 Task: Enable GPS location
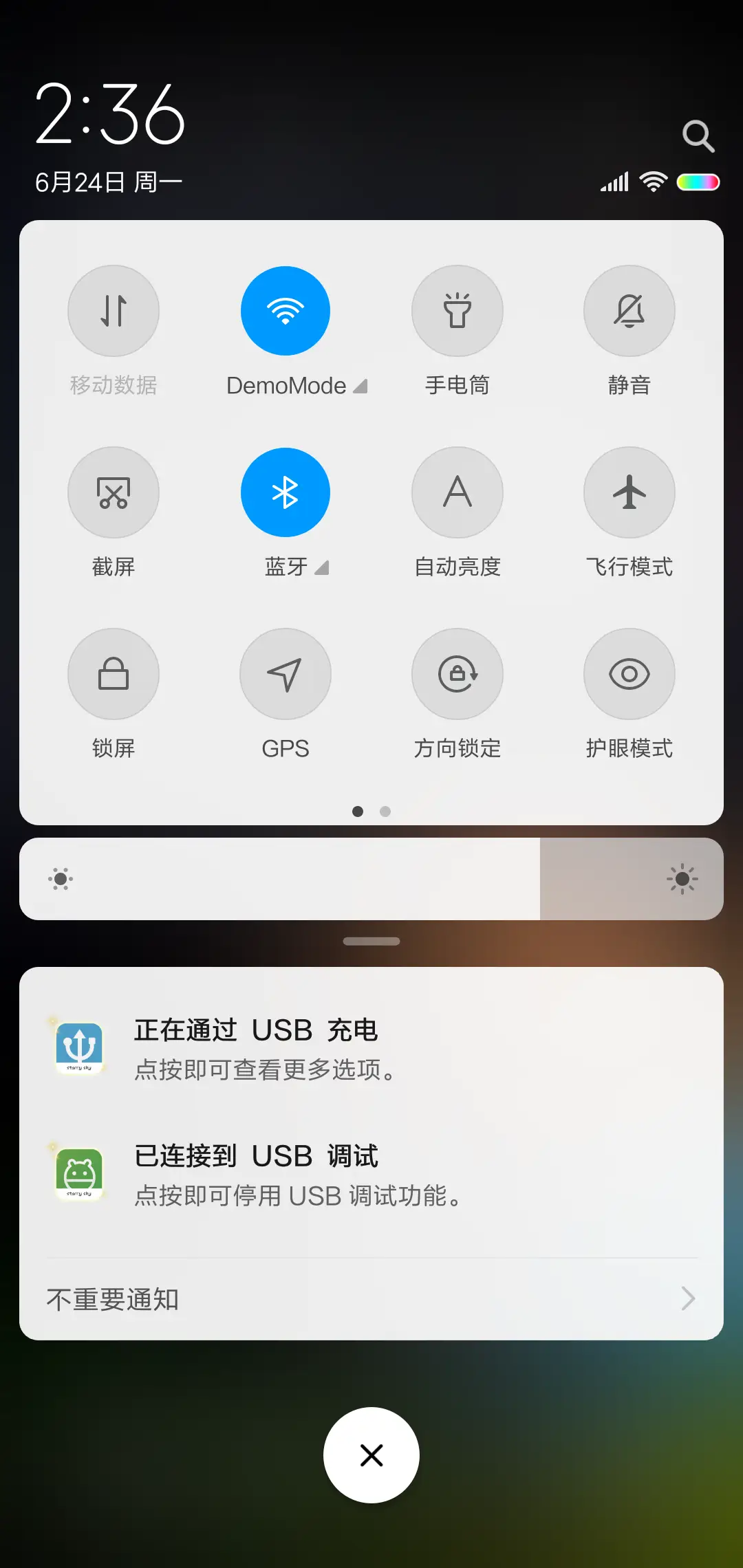pos(286,674)
